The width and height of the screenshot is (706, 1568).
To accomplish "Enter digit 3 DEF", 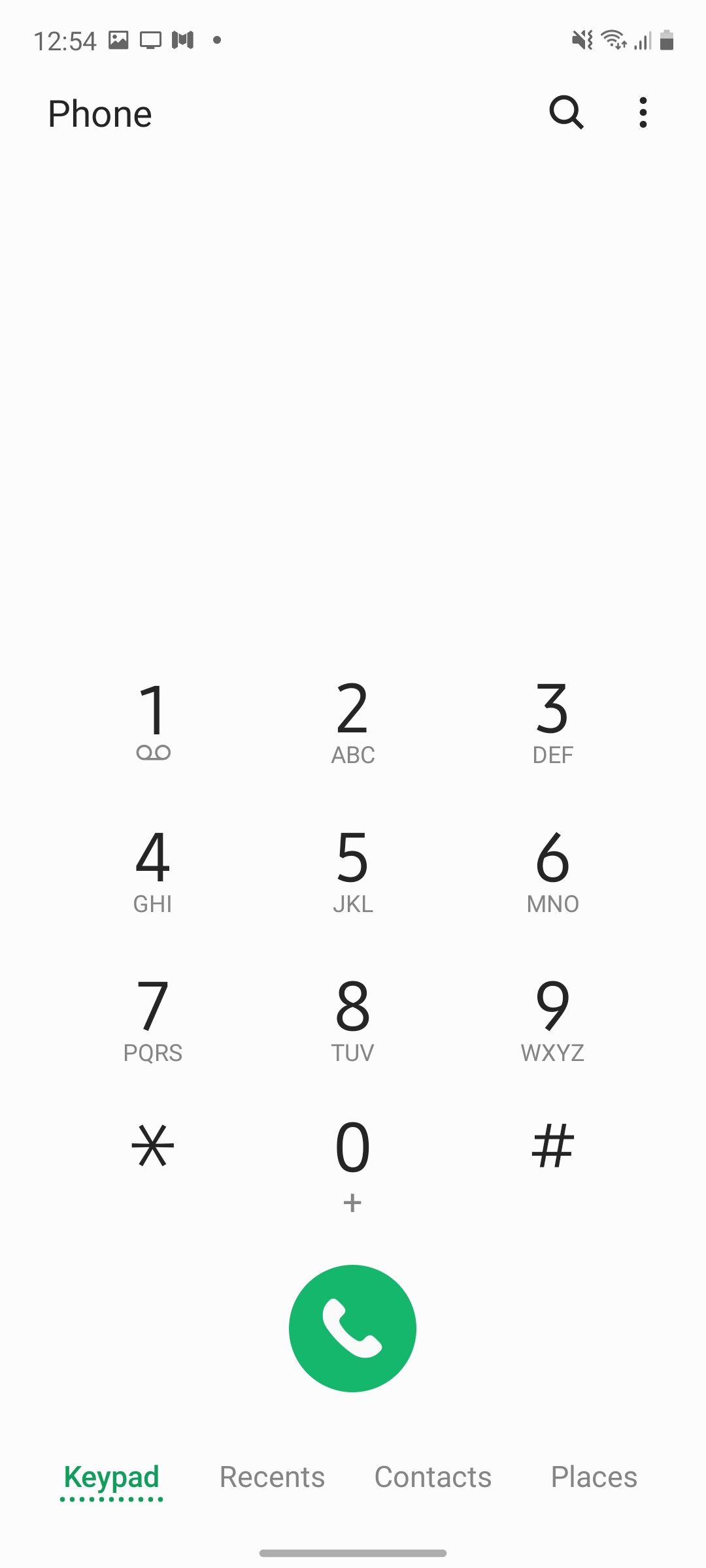I will (x=552, y=722).
